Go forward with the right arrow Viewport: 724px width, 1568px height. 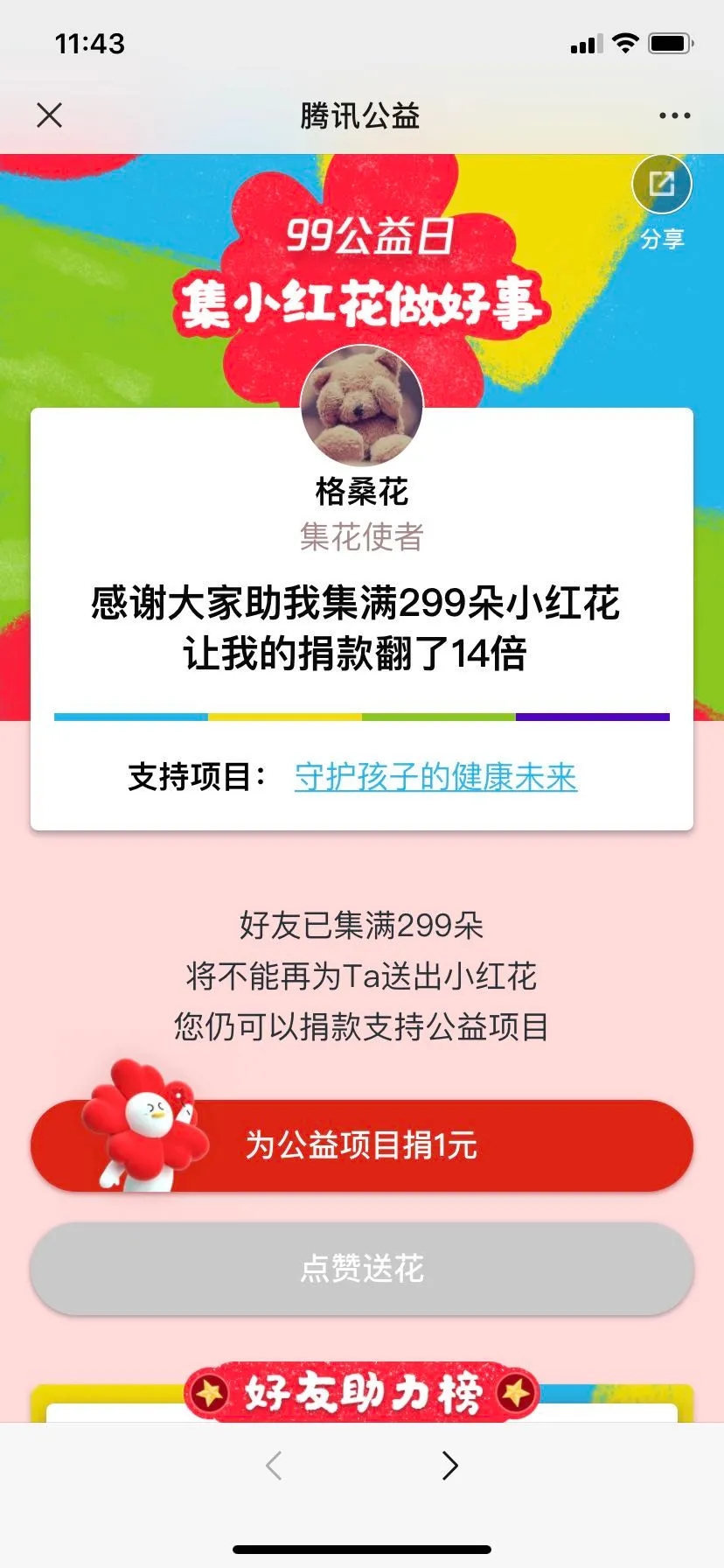click(x=449, y=1465)
